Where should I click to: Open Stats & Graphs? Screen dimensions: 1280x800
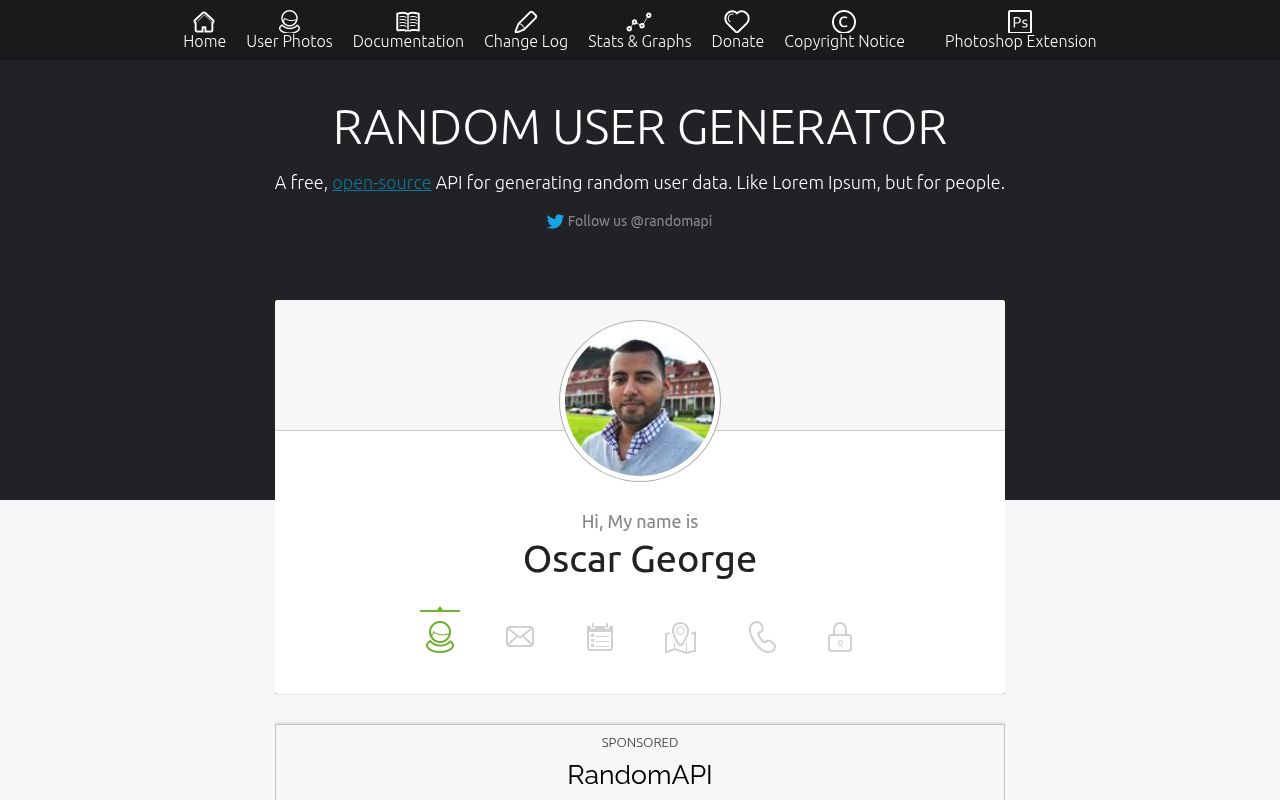click(639, 30)
